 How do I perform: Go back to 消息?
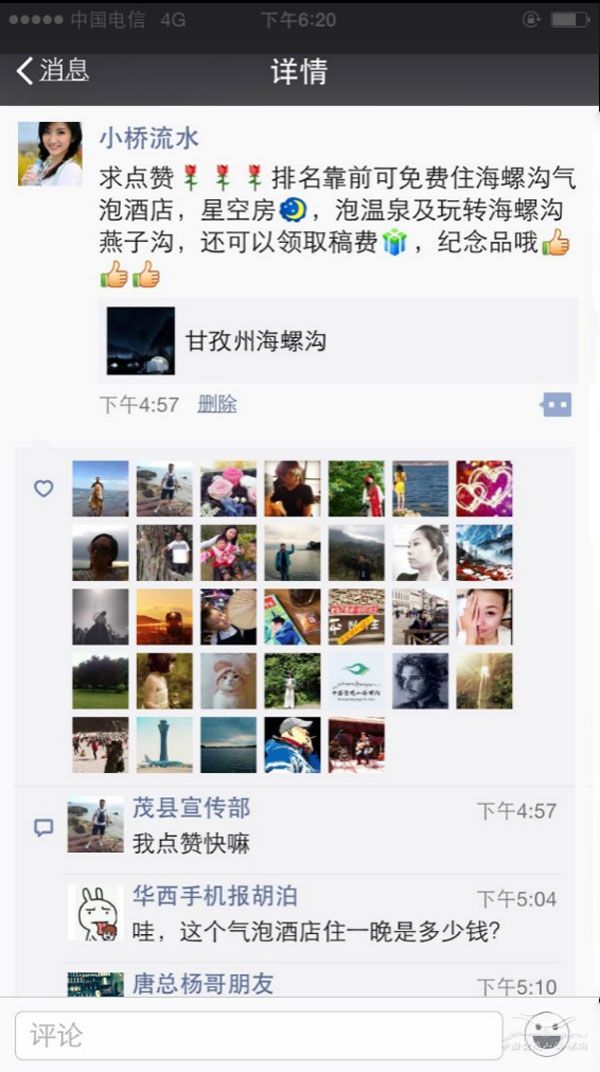tap(53, 71)
